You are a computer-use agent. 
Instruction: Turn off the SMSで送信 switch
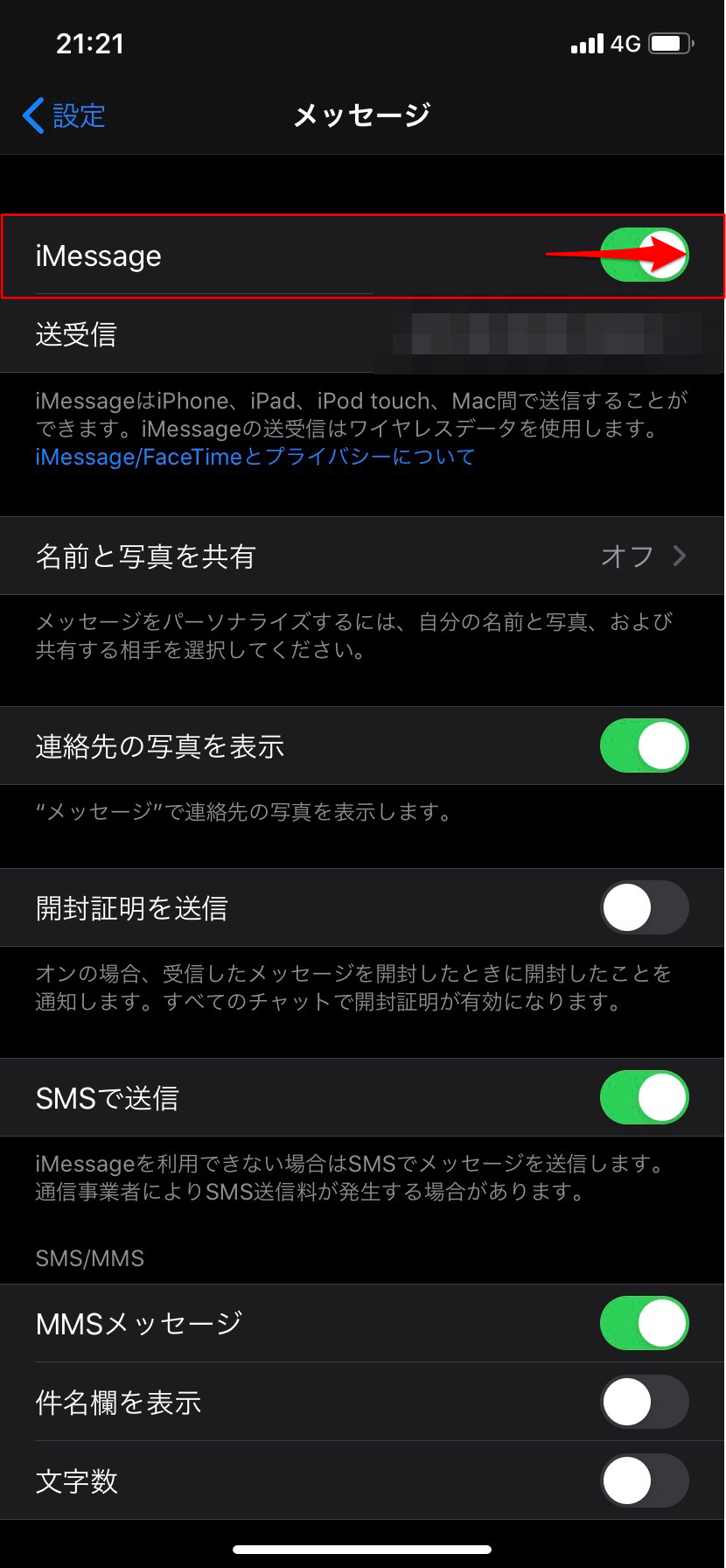click(644, 1097)
